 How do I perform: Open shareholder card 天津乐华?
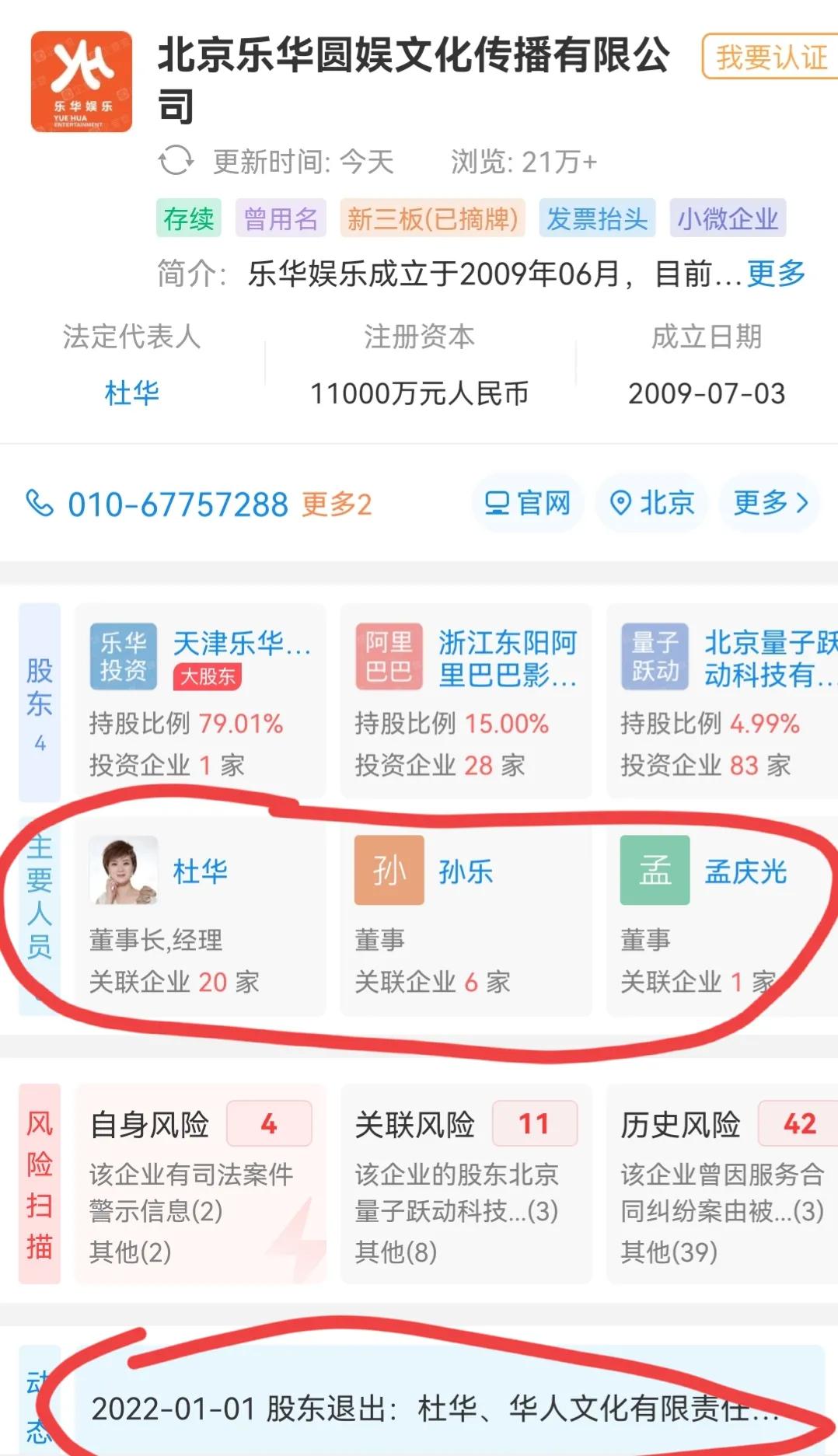point(200,701)
